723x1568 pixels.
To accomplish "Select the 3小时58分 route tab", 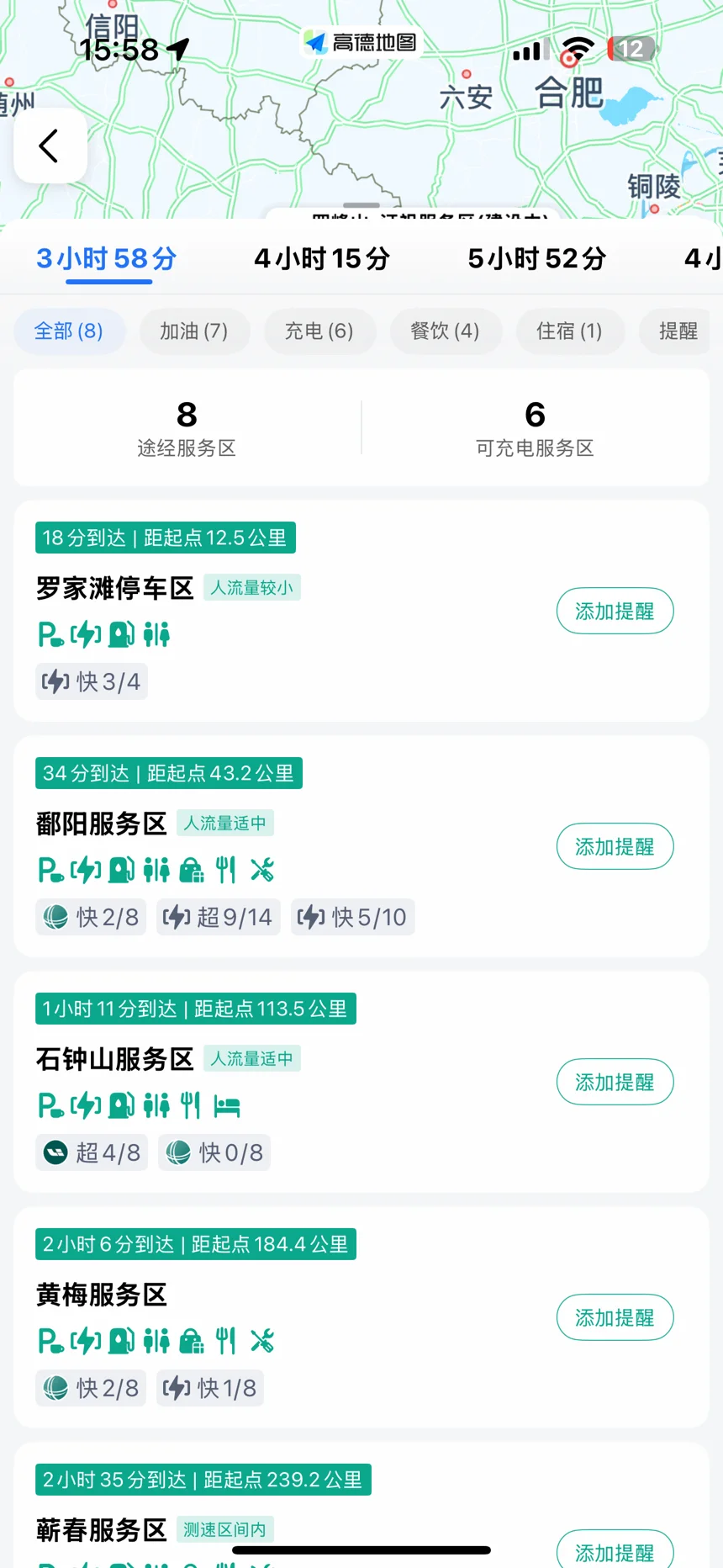I will tap(107, 258).
